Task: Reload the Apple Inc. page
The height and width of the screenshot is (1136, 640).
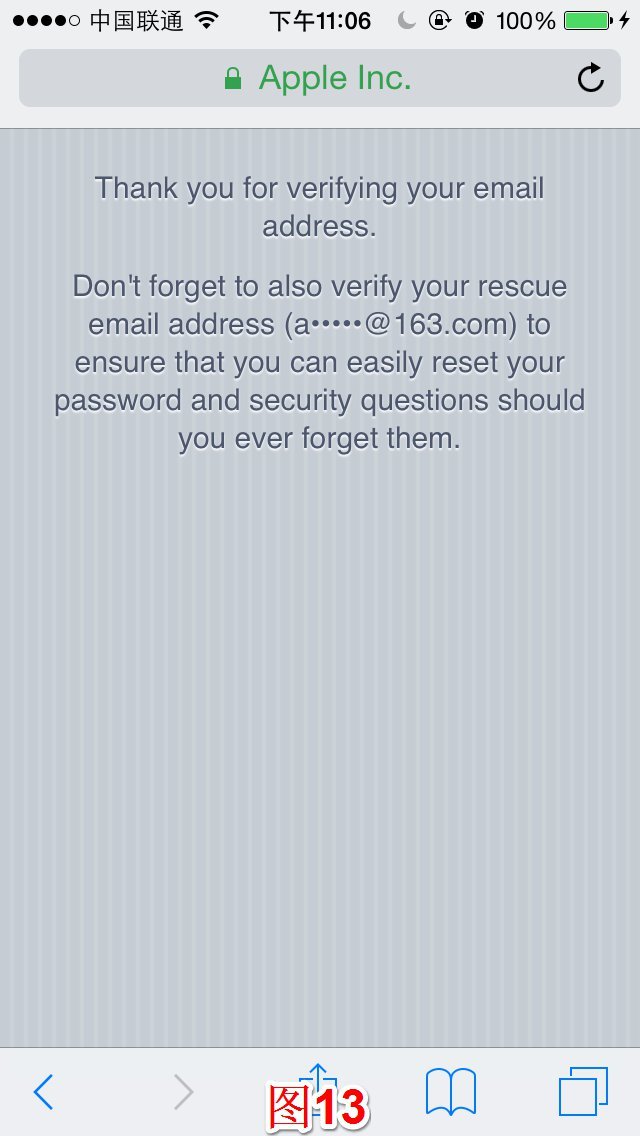Action: 591,78
